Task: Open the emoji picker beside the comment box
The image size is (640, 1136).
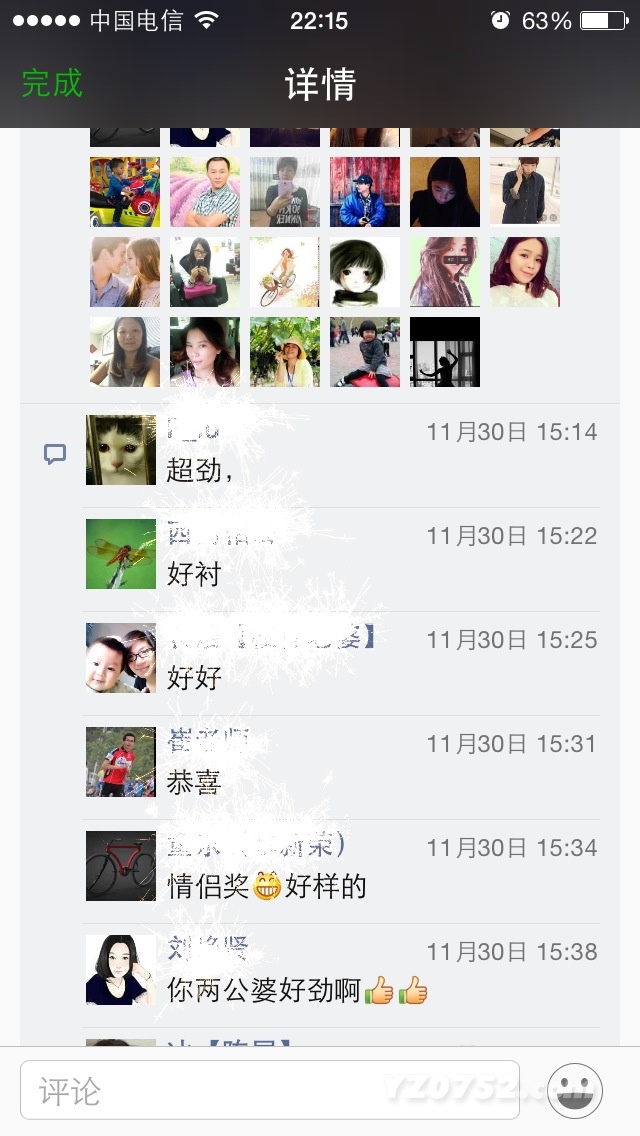Action: click(574, 1089)
